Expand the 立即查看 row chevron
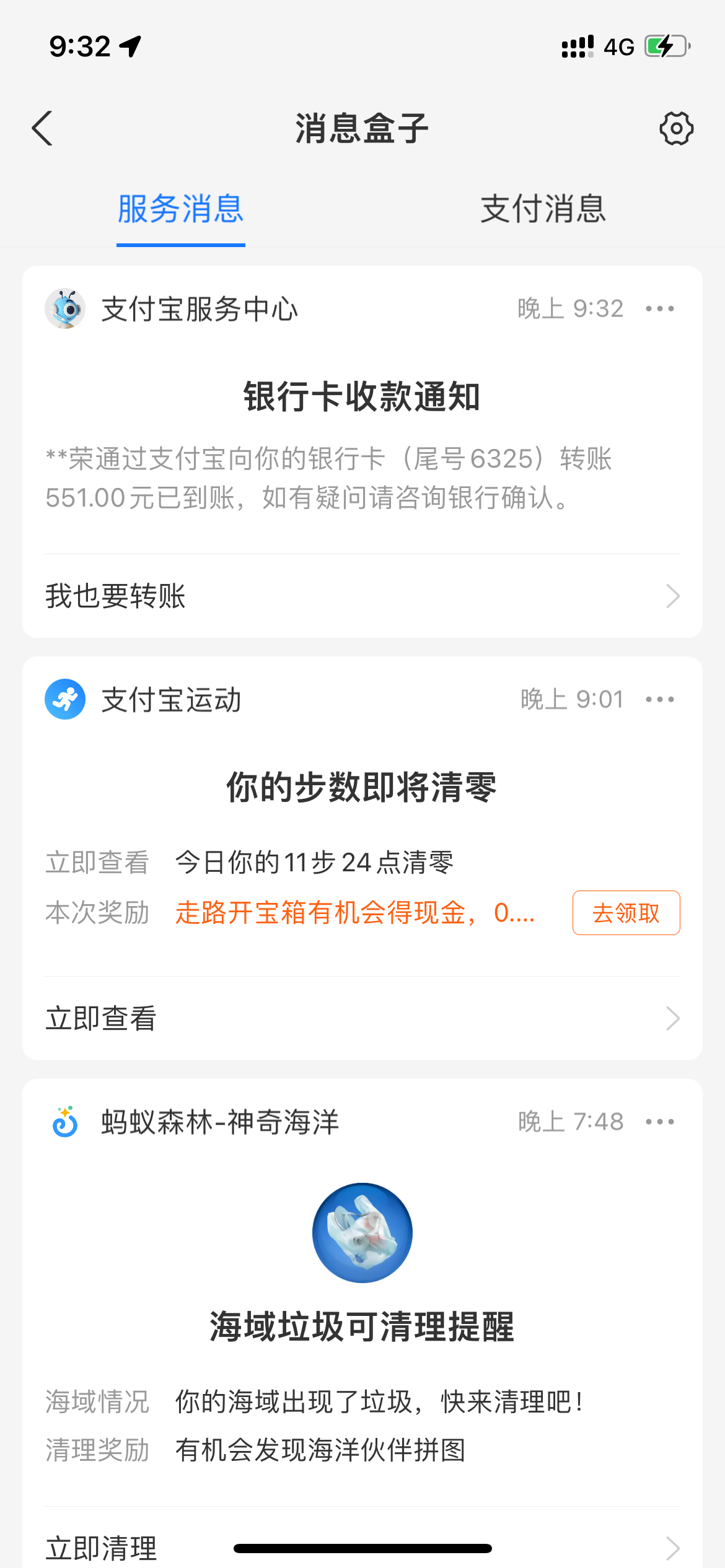This screenshot has width=725, height=1568. 674,1017
